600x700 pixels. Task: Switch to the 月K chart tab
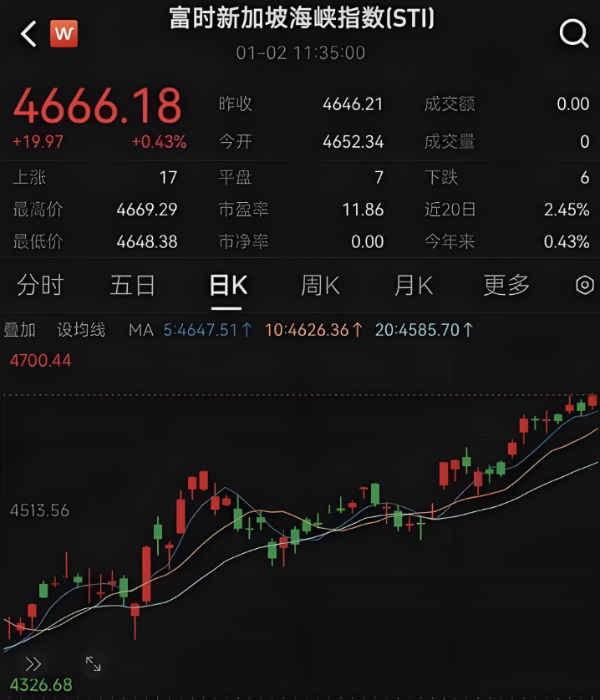413,286
